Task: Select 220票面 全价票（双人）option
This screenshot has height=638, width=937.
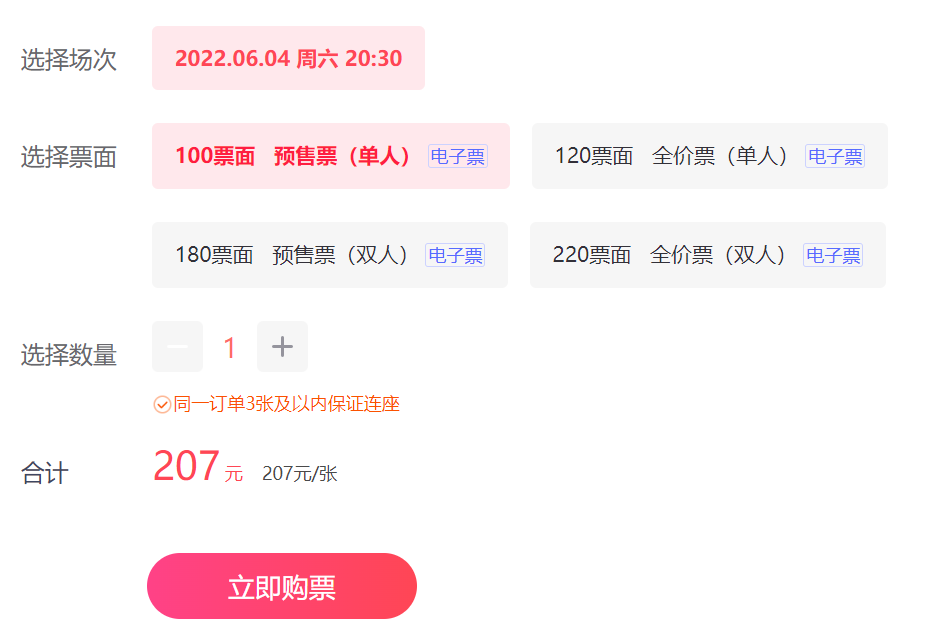Action: pos(707,255)
